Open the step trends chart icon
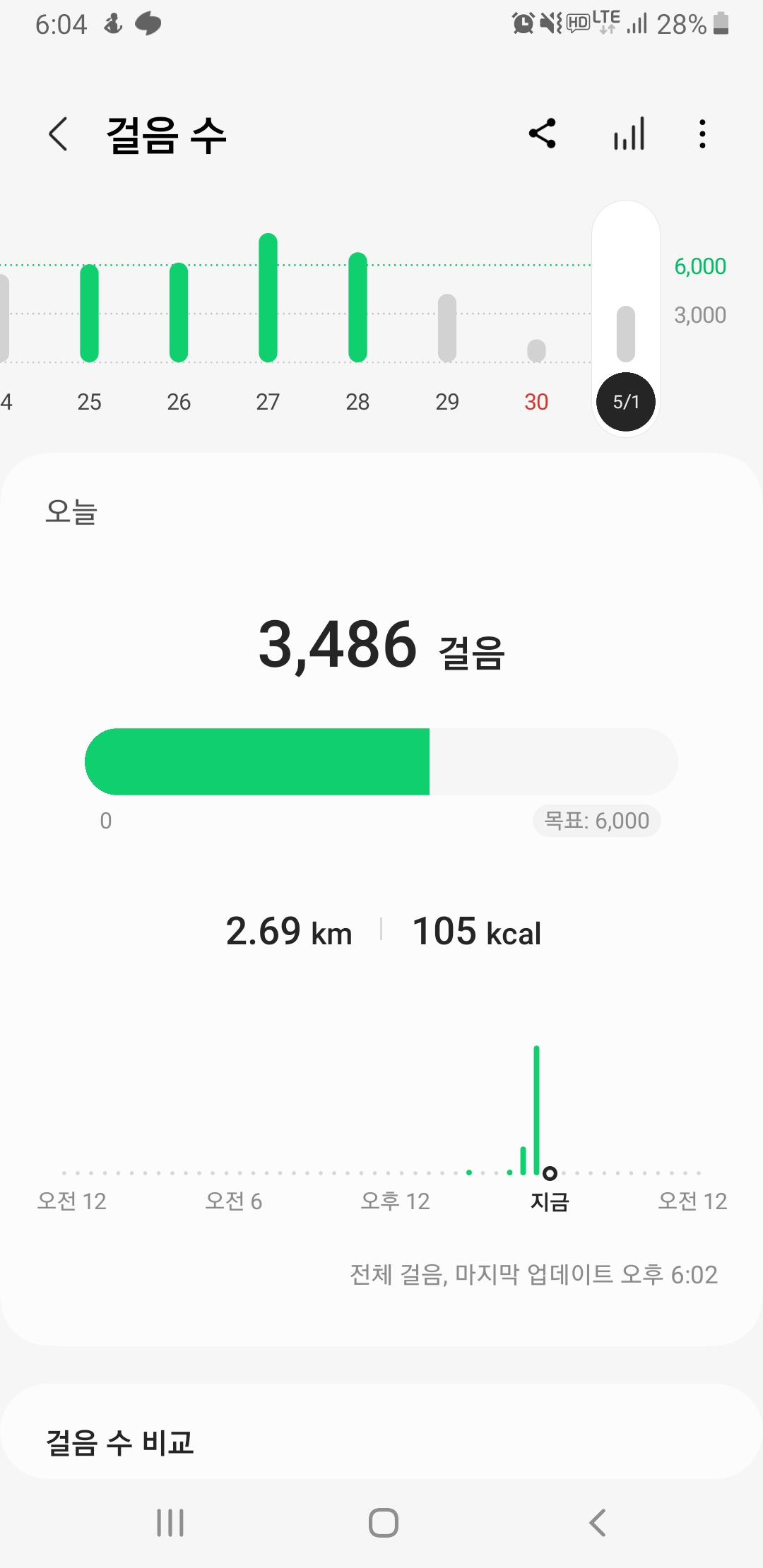Image resolution: width=763 pixels, height=1568 pixels. point(629,133)
